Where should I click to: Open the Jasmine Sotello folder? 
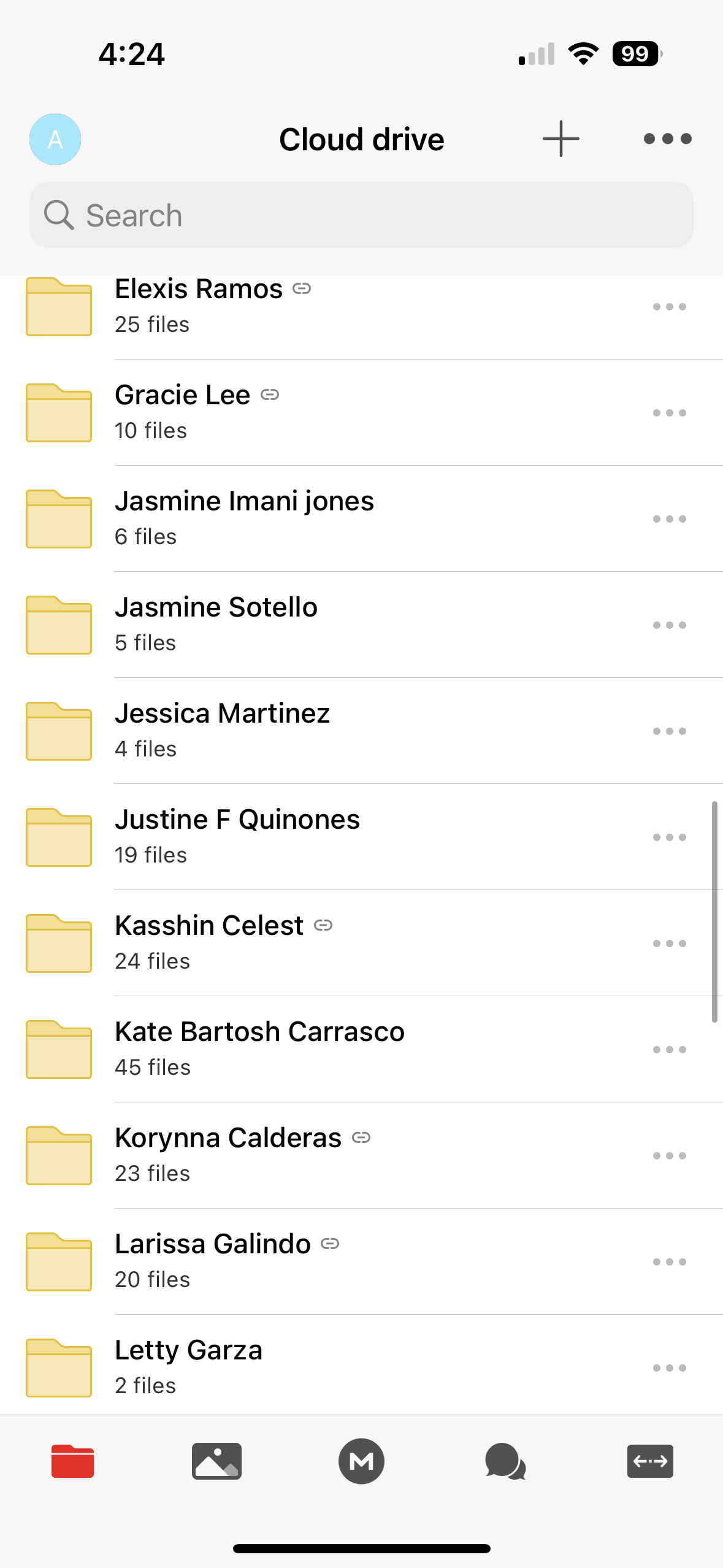click(x=216, y=624)
